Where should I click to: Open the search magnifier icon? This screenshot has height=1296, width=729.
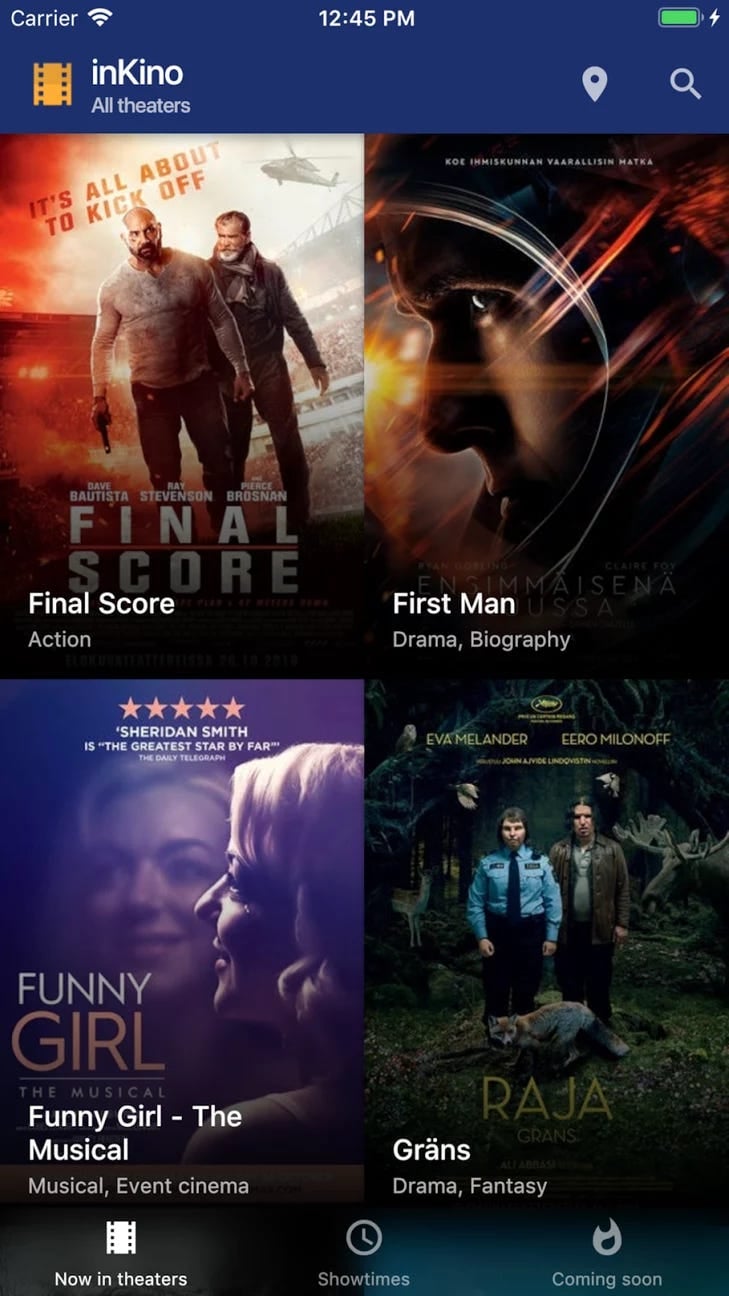coord(685,85)
